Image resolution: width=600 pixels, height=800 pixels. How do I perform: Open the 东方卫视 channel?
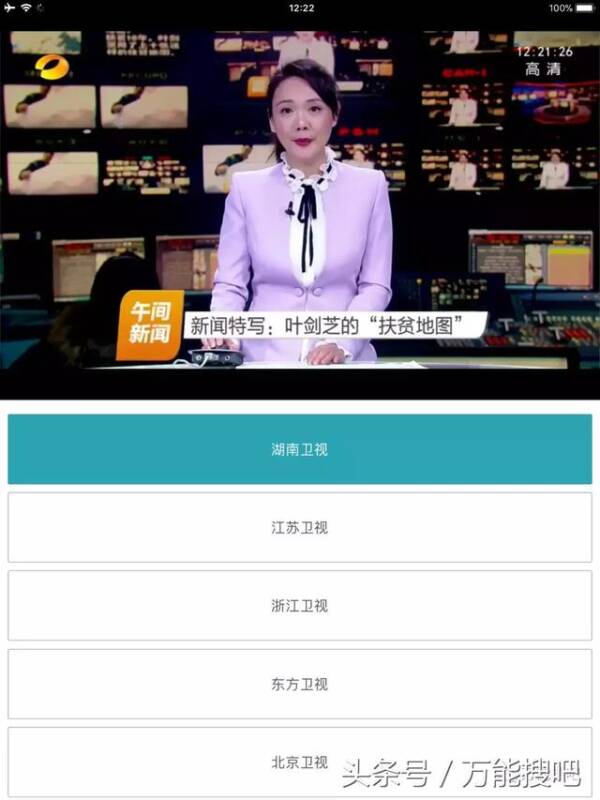point(299,684)
